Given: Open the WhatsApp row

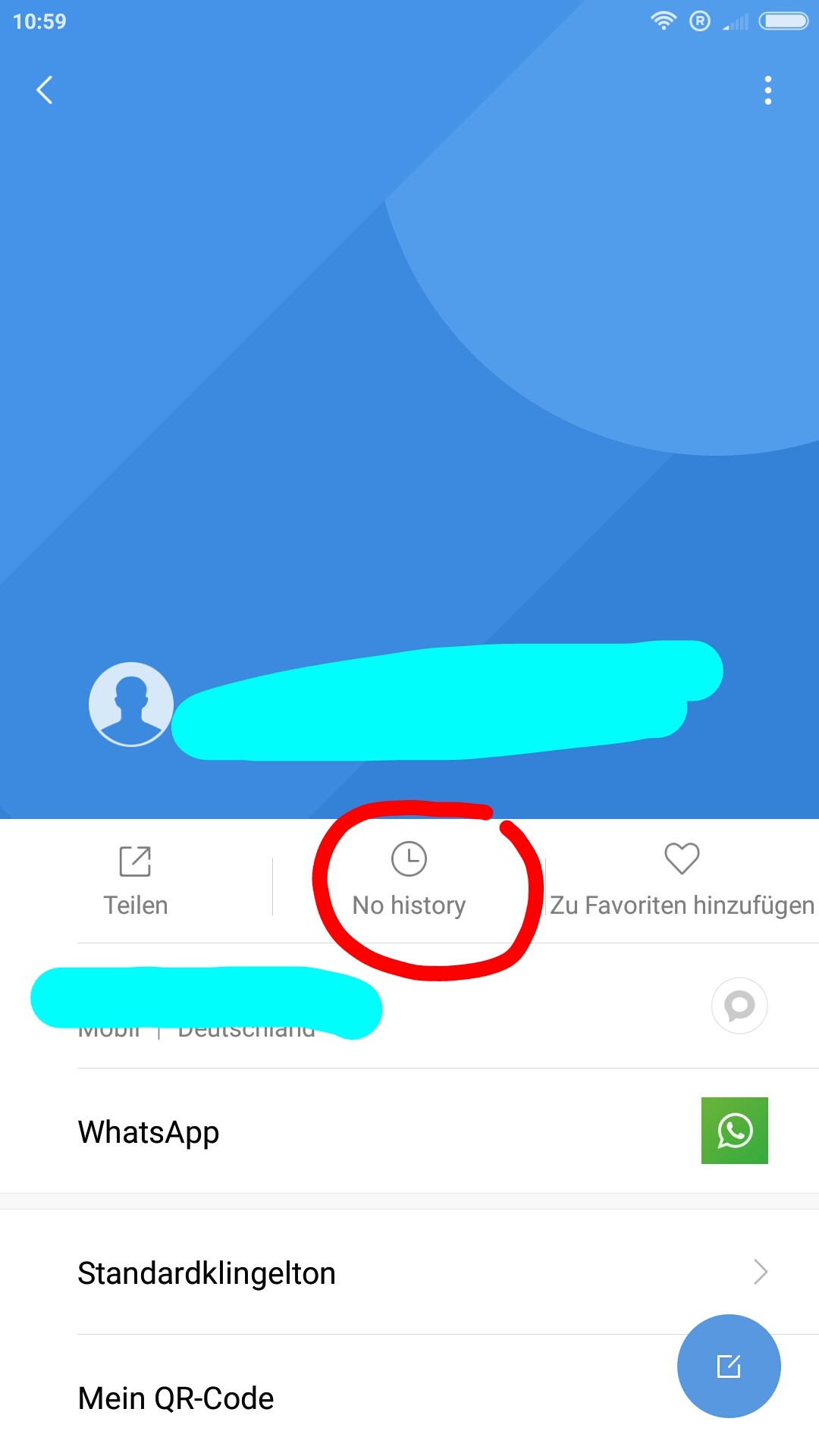Looking at the screenshot, I should pos(409,1131).
